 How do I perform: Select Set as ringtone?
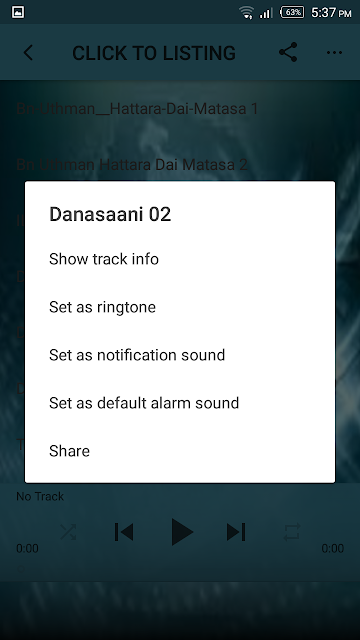(180, 307)
